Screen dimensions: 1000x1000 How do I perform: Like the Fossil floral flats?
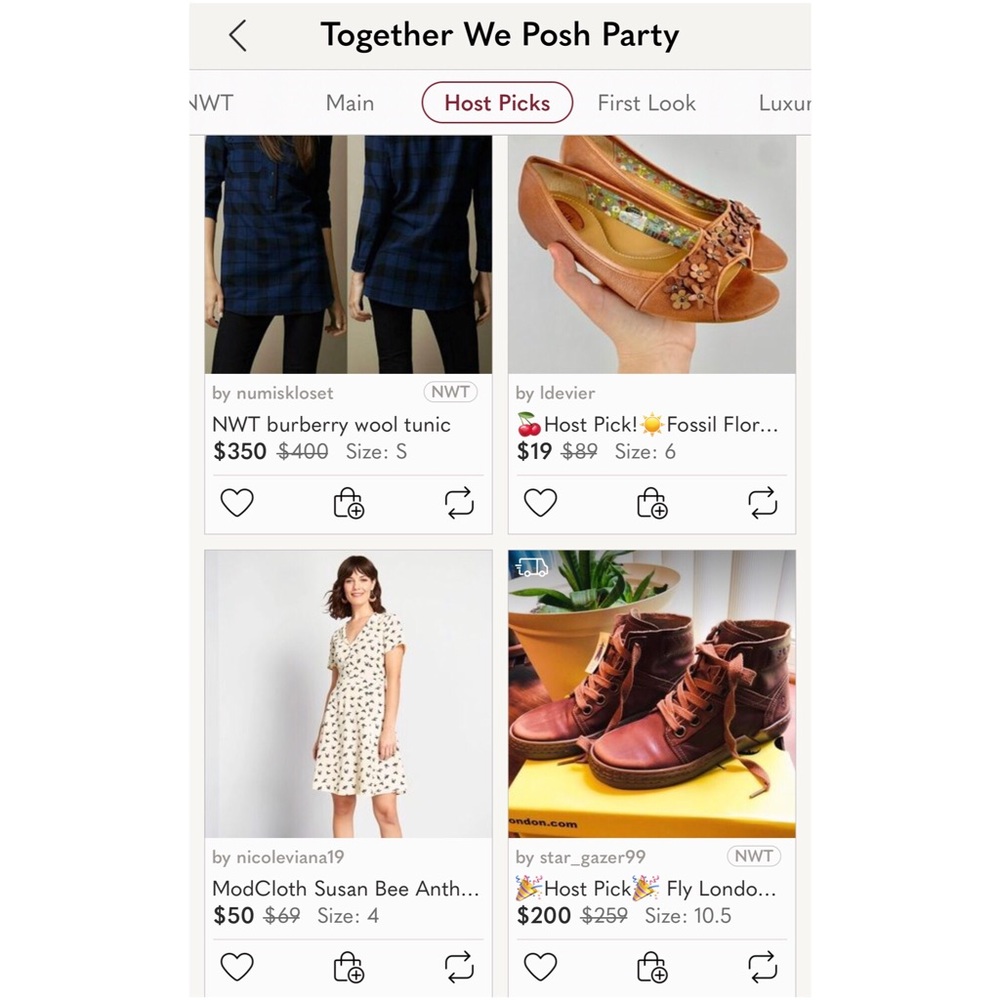click(x=540, y=502)
